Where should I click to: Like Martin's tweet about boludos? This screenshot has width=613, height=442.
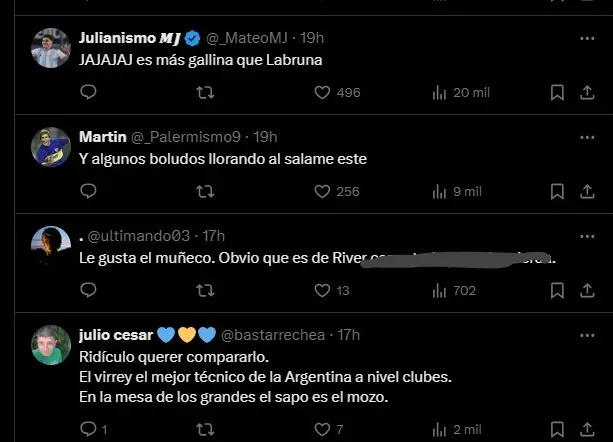pos(322,191)
